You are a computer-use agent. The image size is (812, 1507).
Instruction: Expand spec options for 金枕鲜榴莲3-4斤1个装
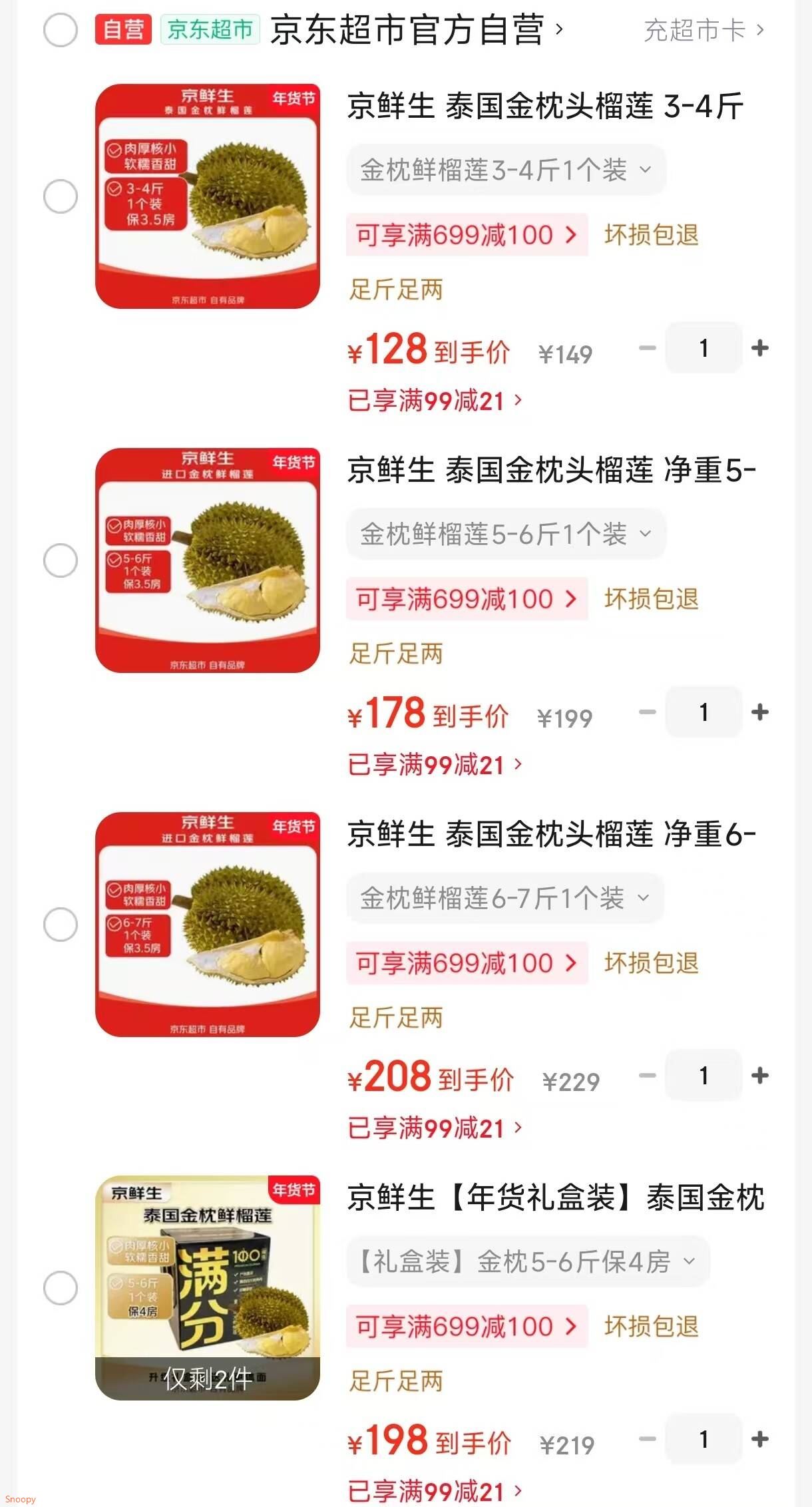pyautogui.click(x=505, y=170)
